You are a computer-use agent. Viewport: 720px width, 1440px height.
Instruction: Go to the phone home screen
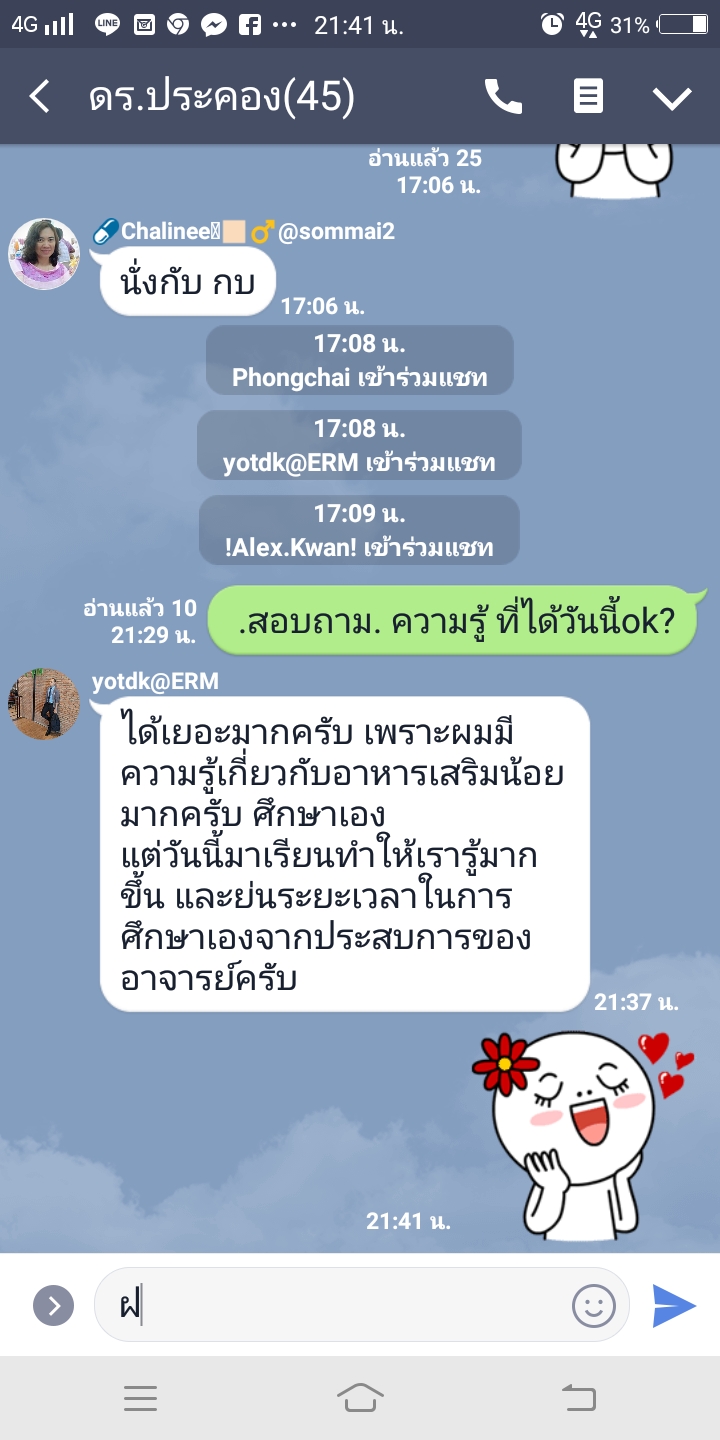360,1398
